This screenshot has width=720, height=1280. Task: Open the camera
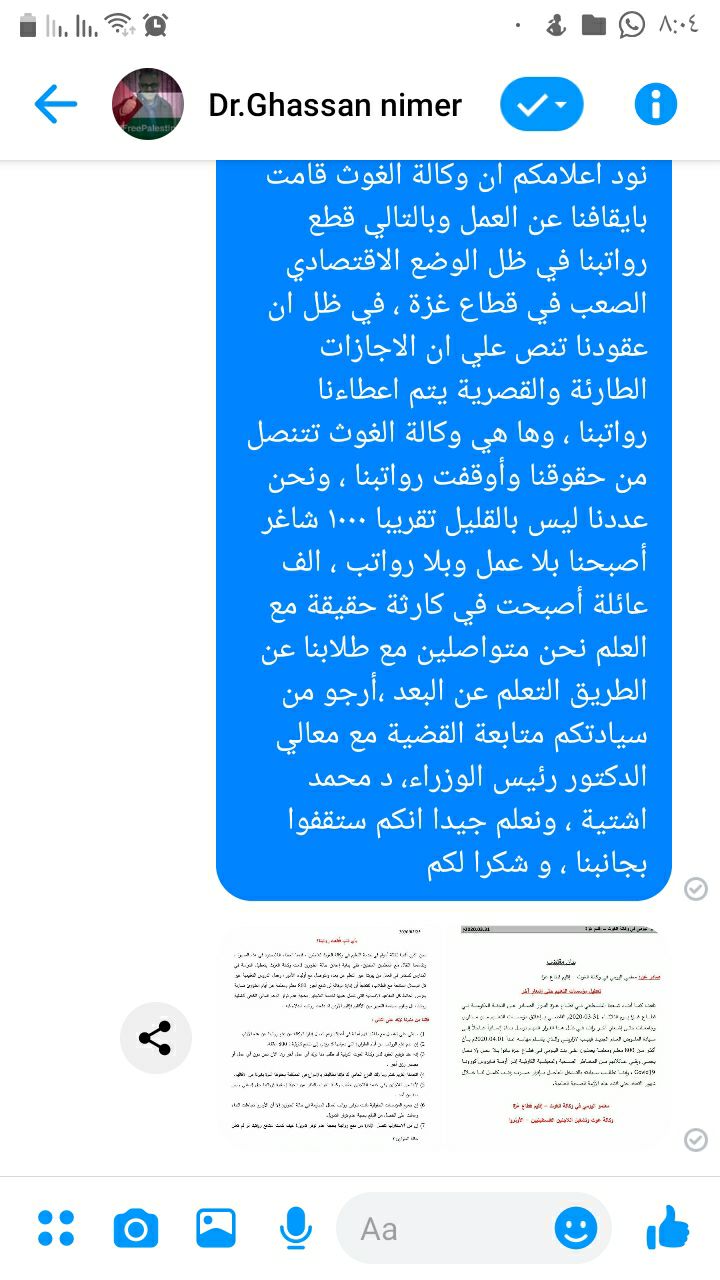coord(136,1228)
